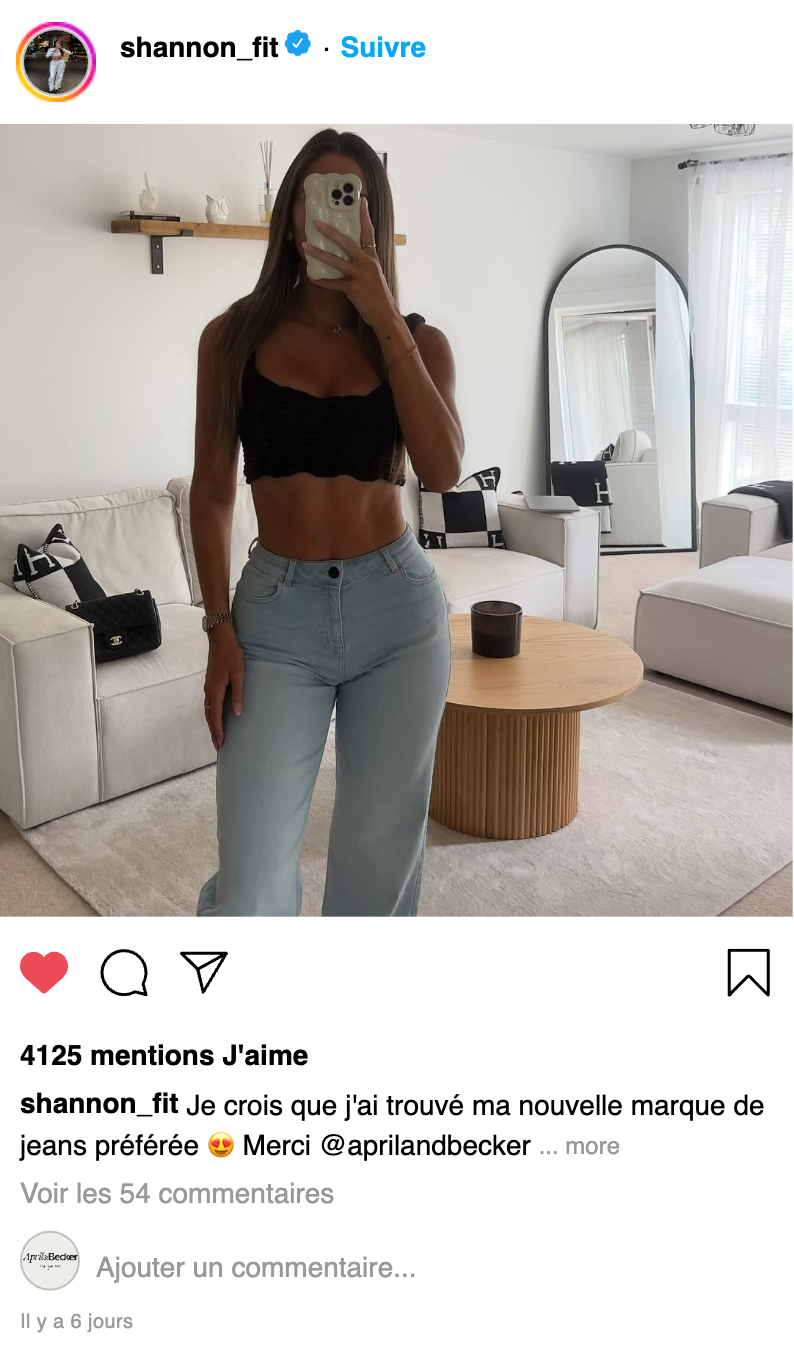Open comments with the speech bubble icon
This screenshot has width=794, height=1352.
click(x=124, y=972)
